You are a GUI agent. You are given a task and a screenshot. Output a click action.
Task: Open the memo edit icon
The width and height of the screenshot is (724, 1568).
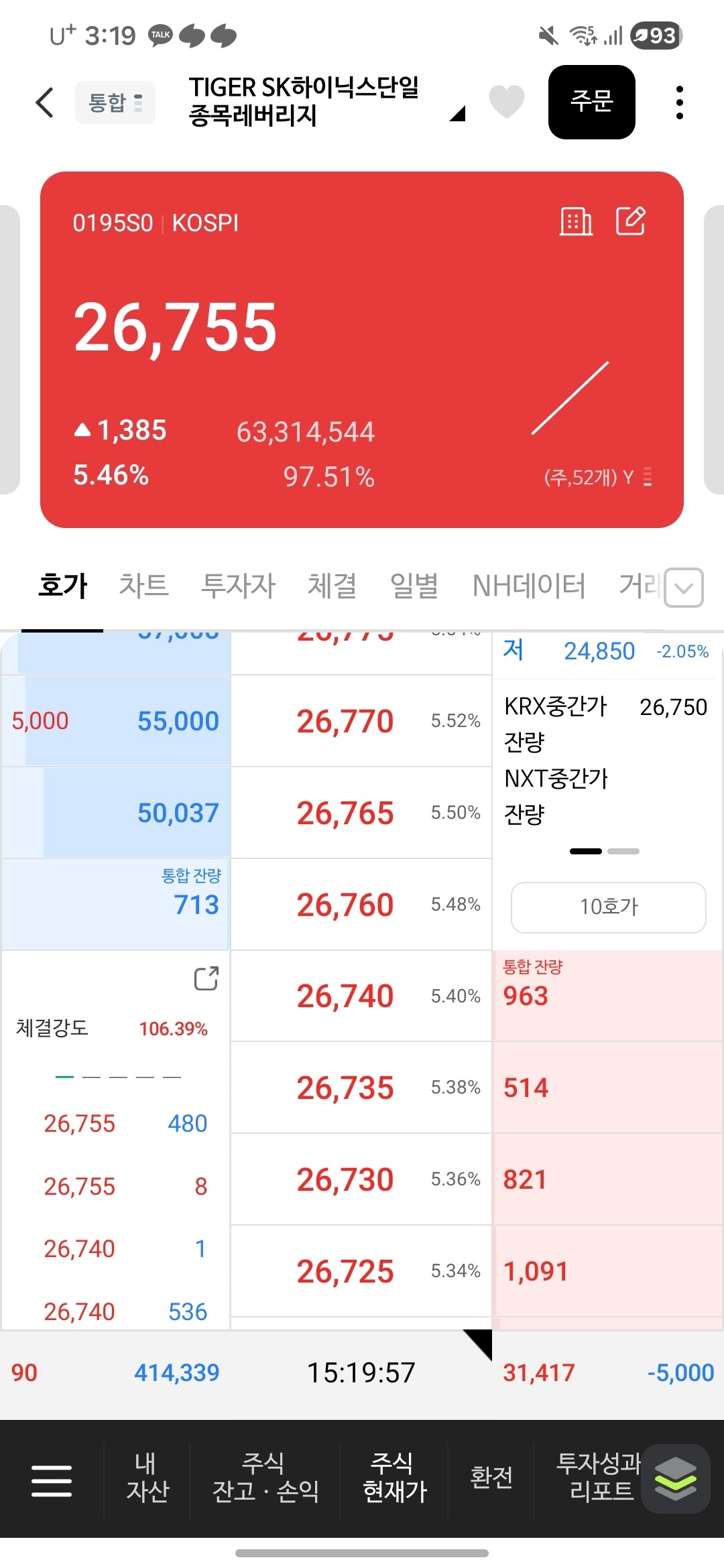(631, 221)
